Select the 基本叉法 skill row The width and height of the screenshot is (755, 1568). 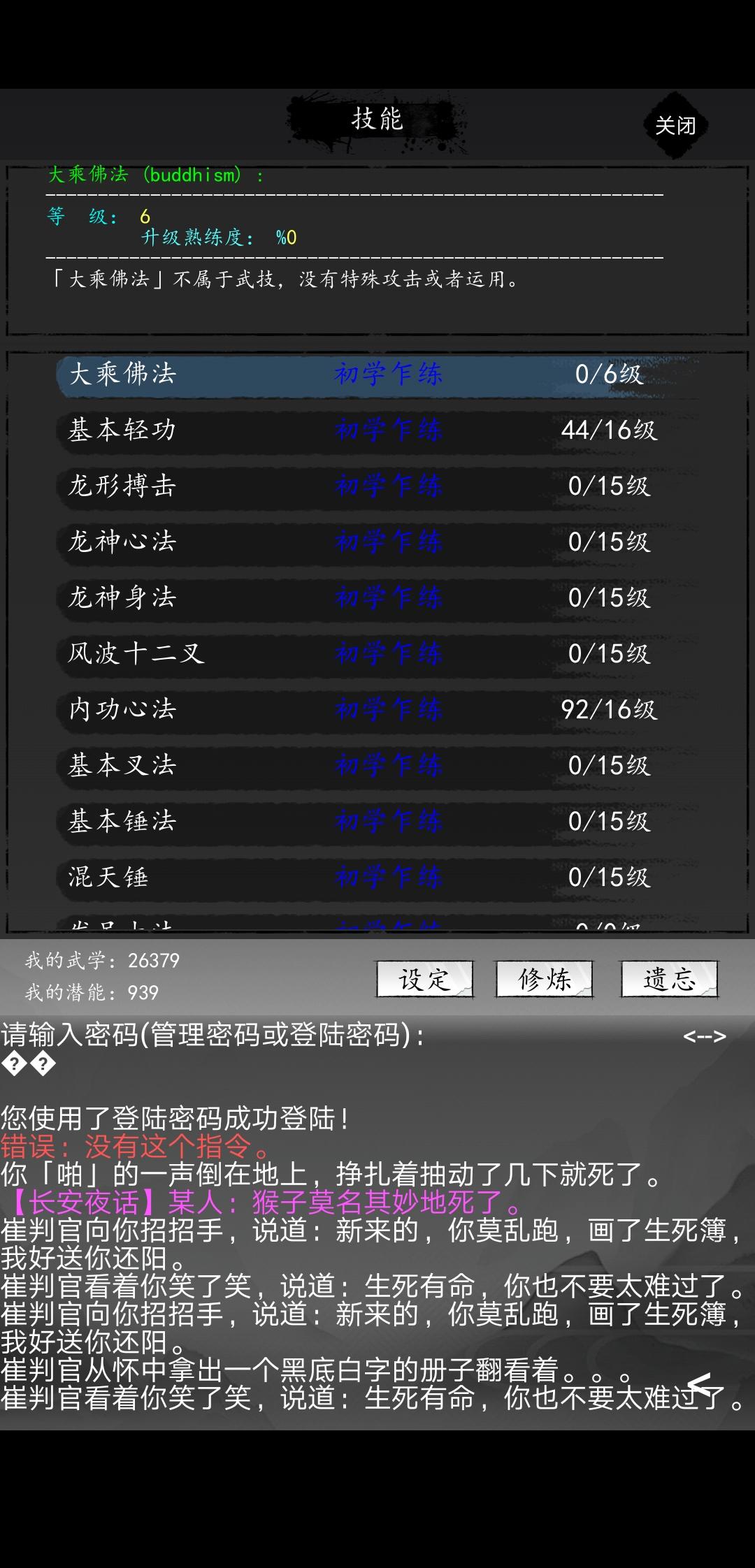click(377, 766)
